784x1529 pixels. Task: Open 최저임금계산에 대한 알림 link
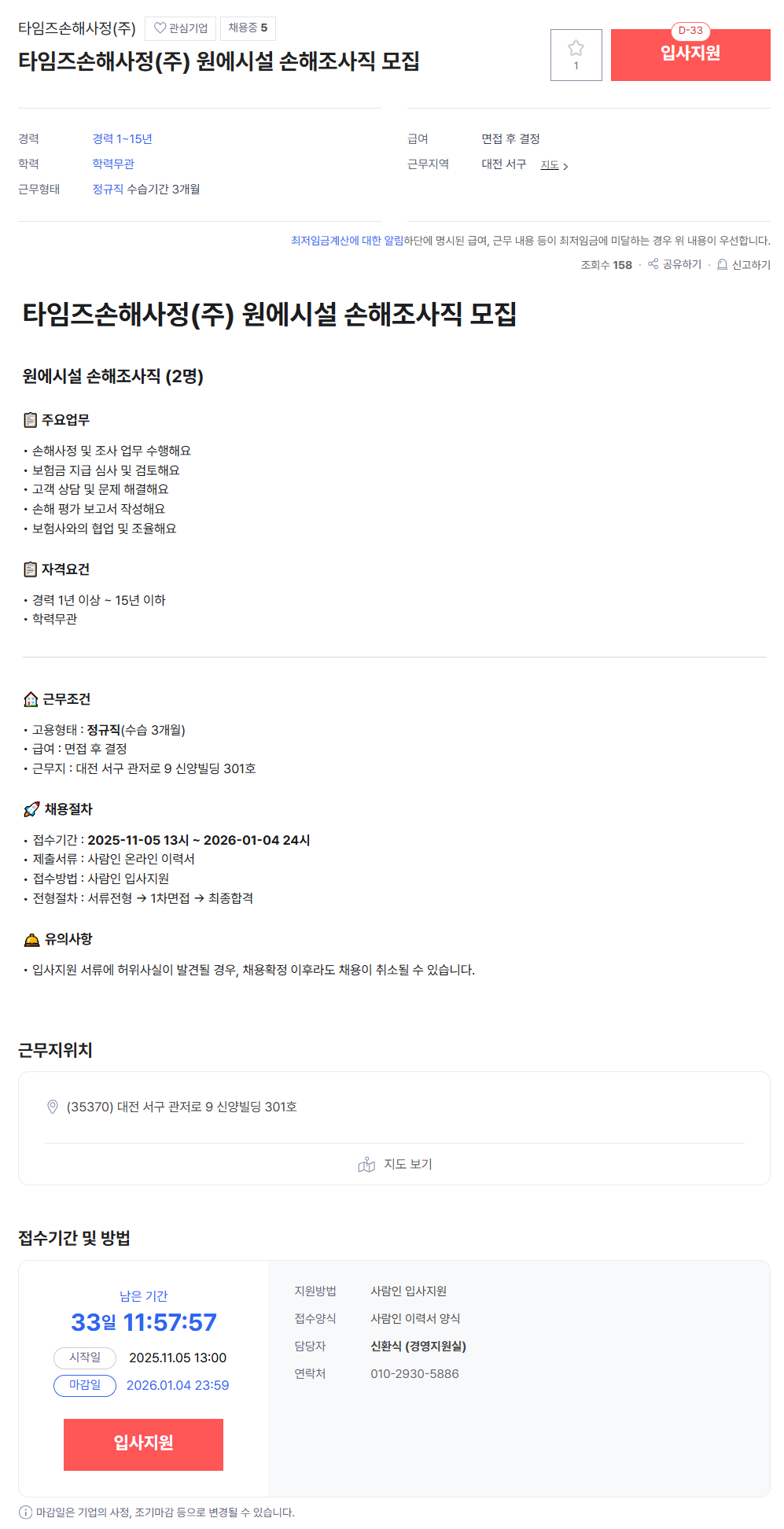tap(346, 241)
